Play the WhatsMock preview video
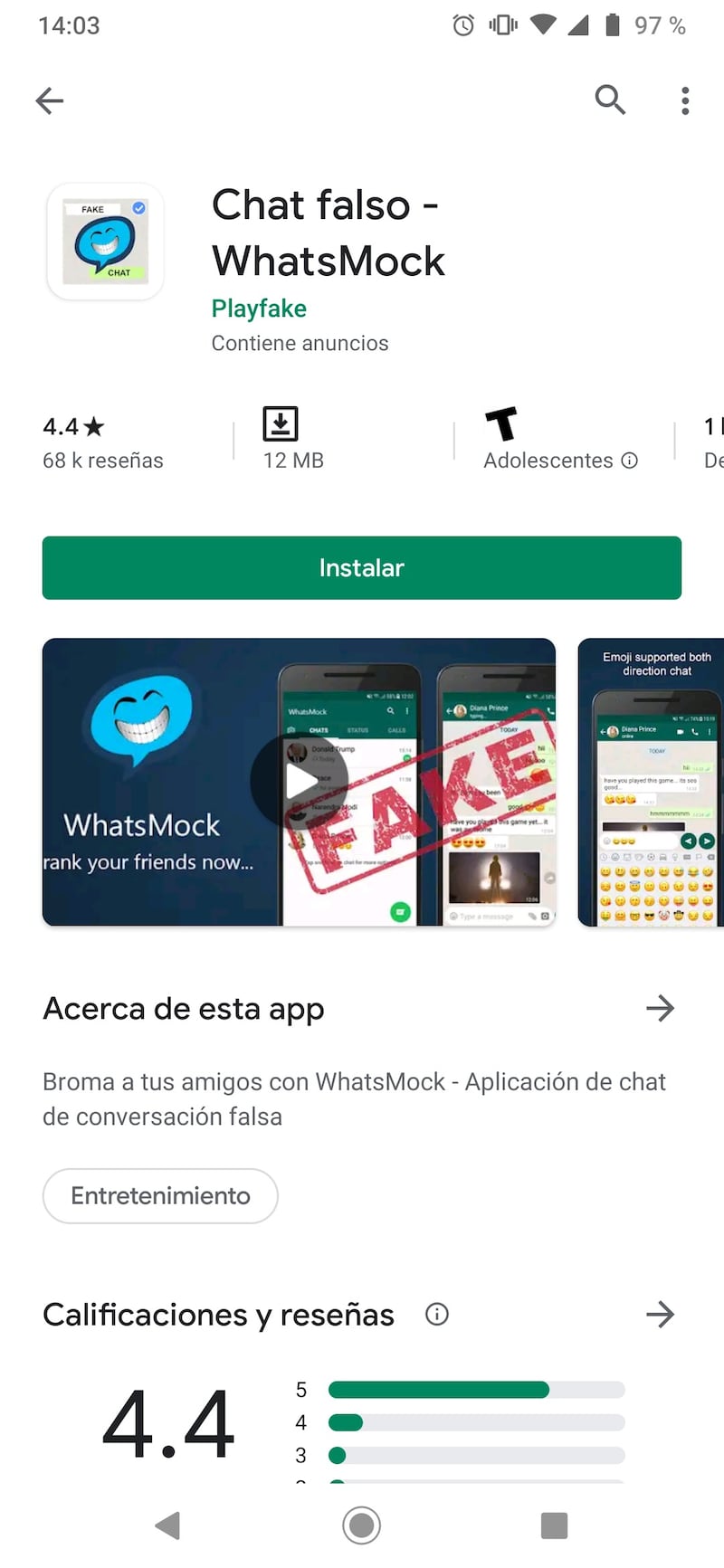 [300, 783]
